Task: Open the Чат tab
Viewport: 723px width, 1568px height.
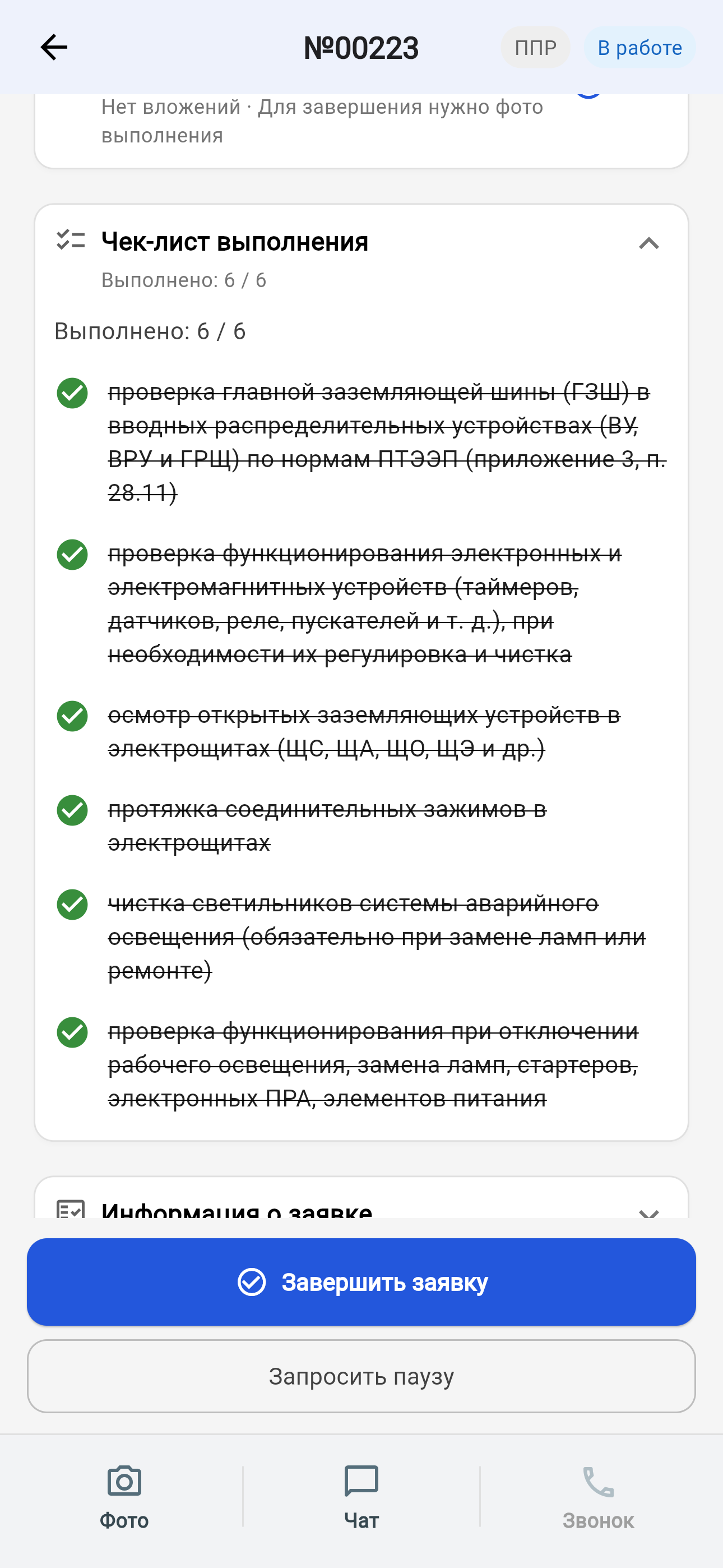Action: pos(361,1496)
